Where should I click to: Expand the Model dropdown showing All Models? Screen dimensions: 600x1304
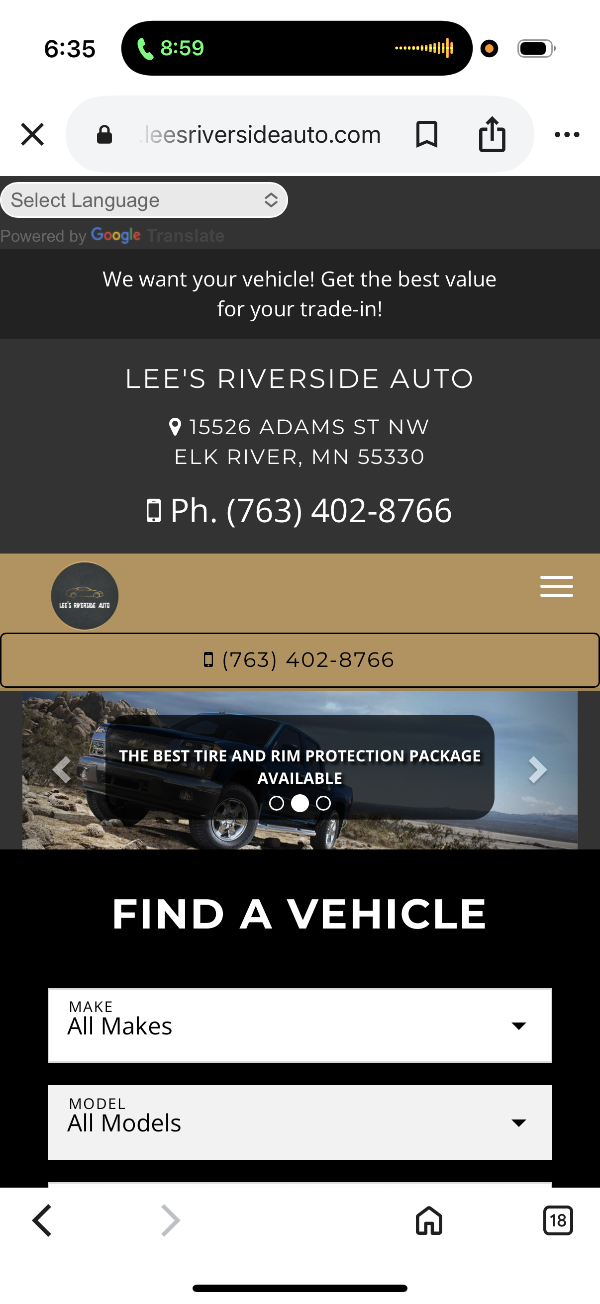point(300,1122)
